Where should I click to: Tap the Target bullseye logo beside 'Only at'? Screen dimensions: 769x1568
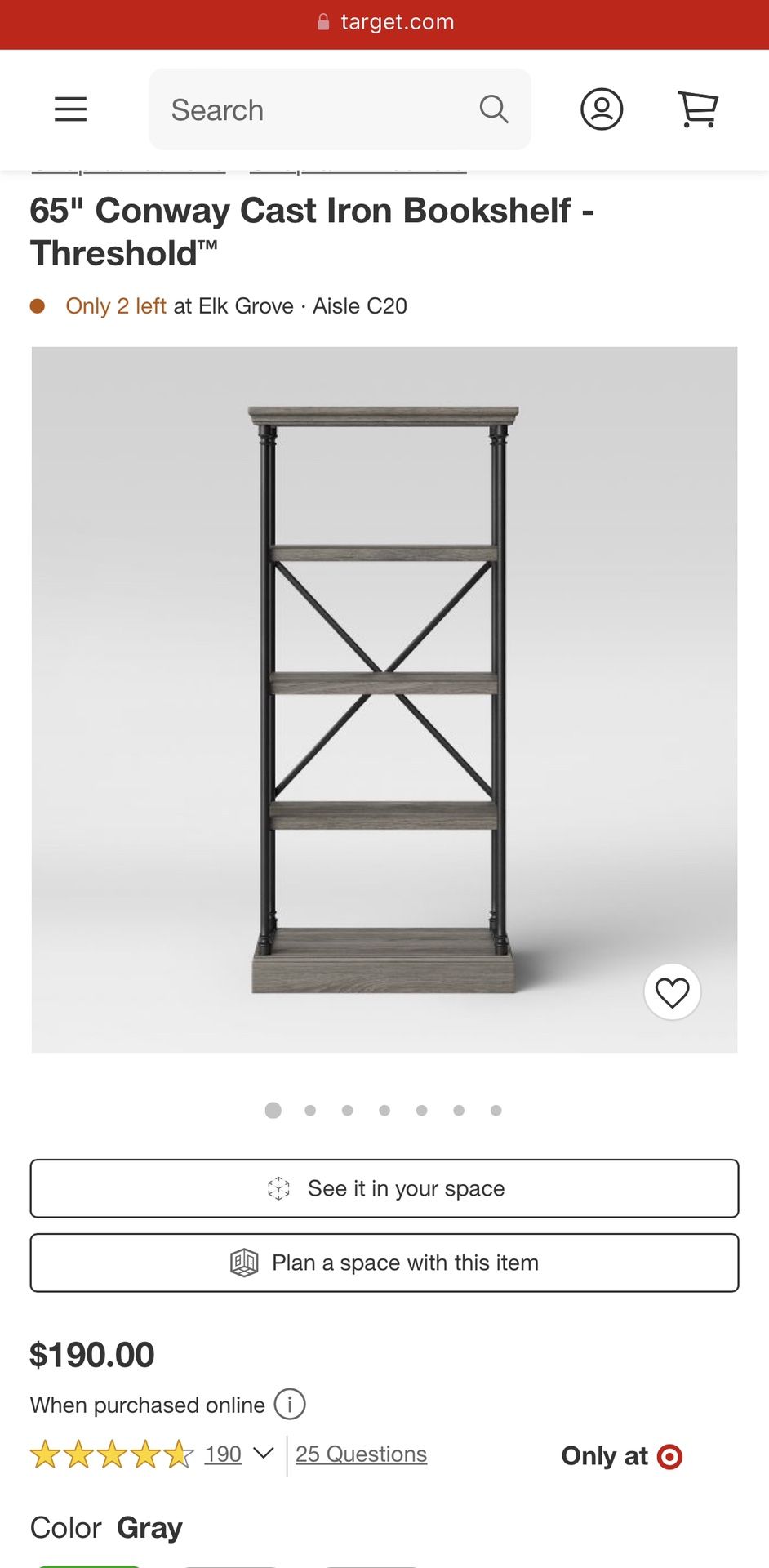669,1456
